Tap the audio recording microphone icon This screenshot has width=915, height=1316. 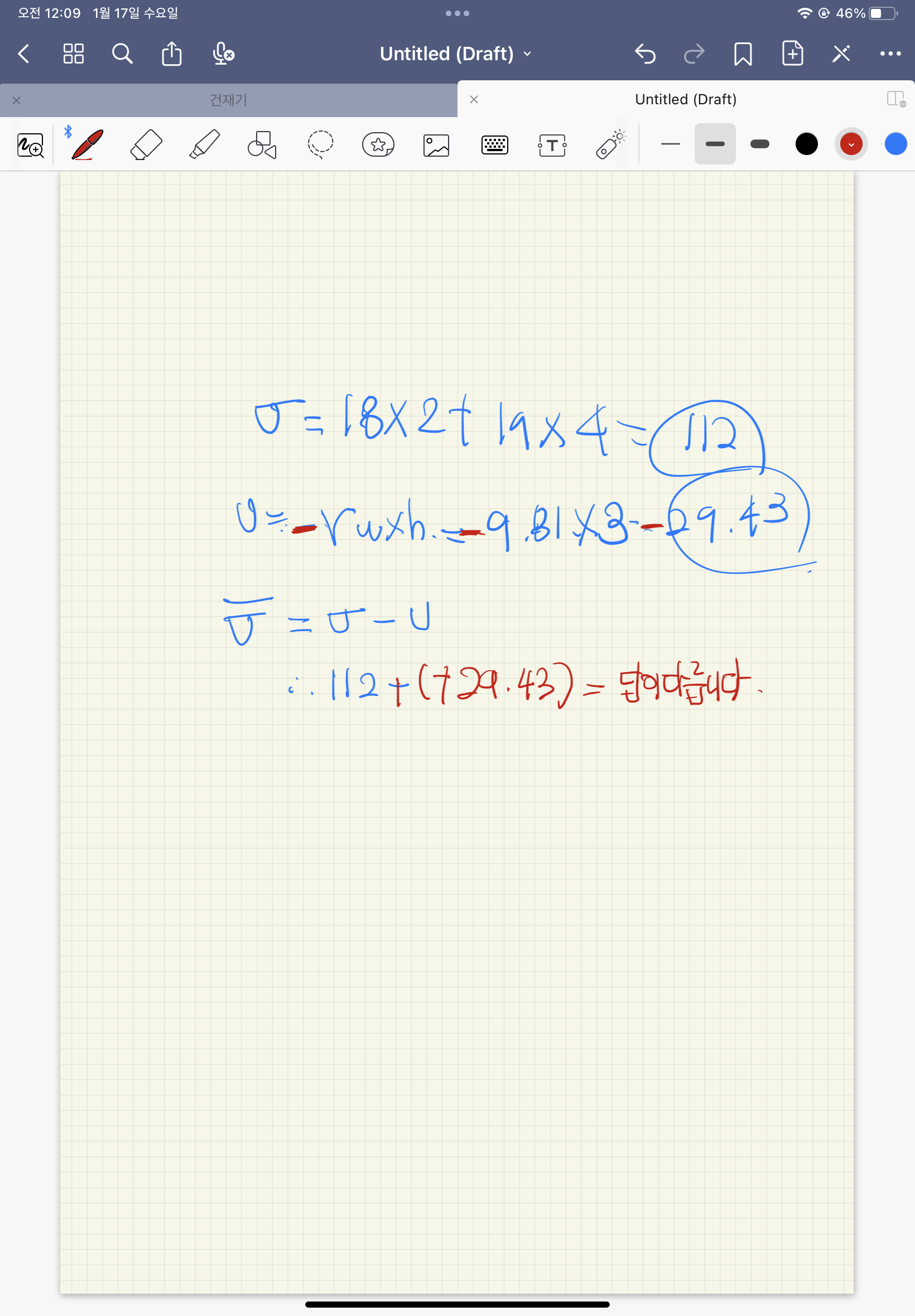[223, 54]
